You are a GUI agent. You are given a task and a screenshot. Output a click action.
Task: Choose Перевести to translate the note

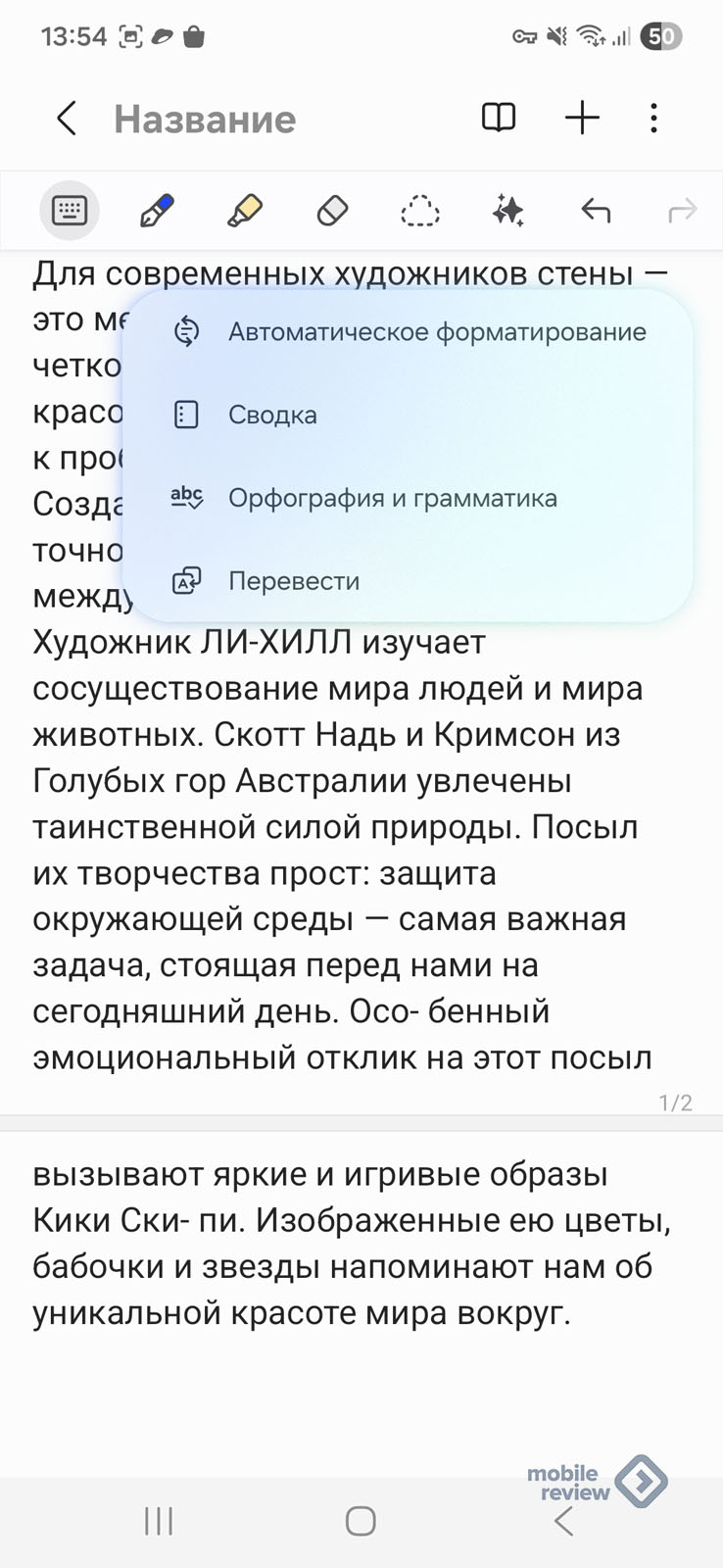coord(293,581)
